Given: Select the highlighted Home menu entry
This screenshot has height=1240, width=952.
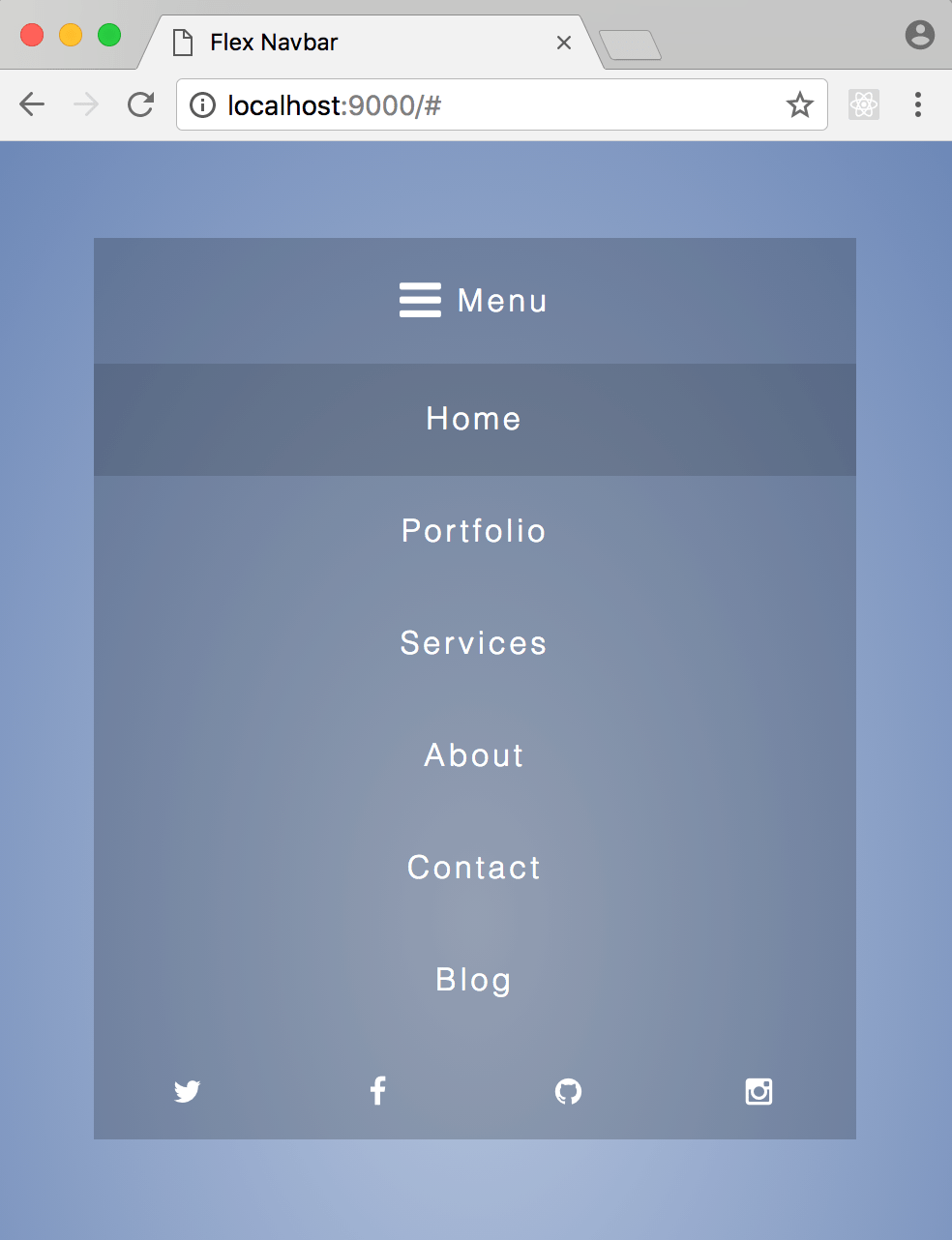Looking at the screenshot, I should pos(473,419).
